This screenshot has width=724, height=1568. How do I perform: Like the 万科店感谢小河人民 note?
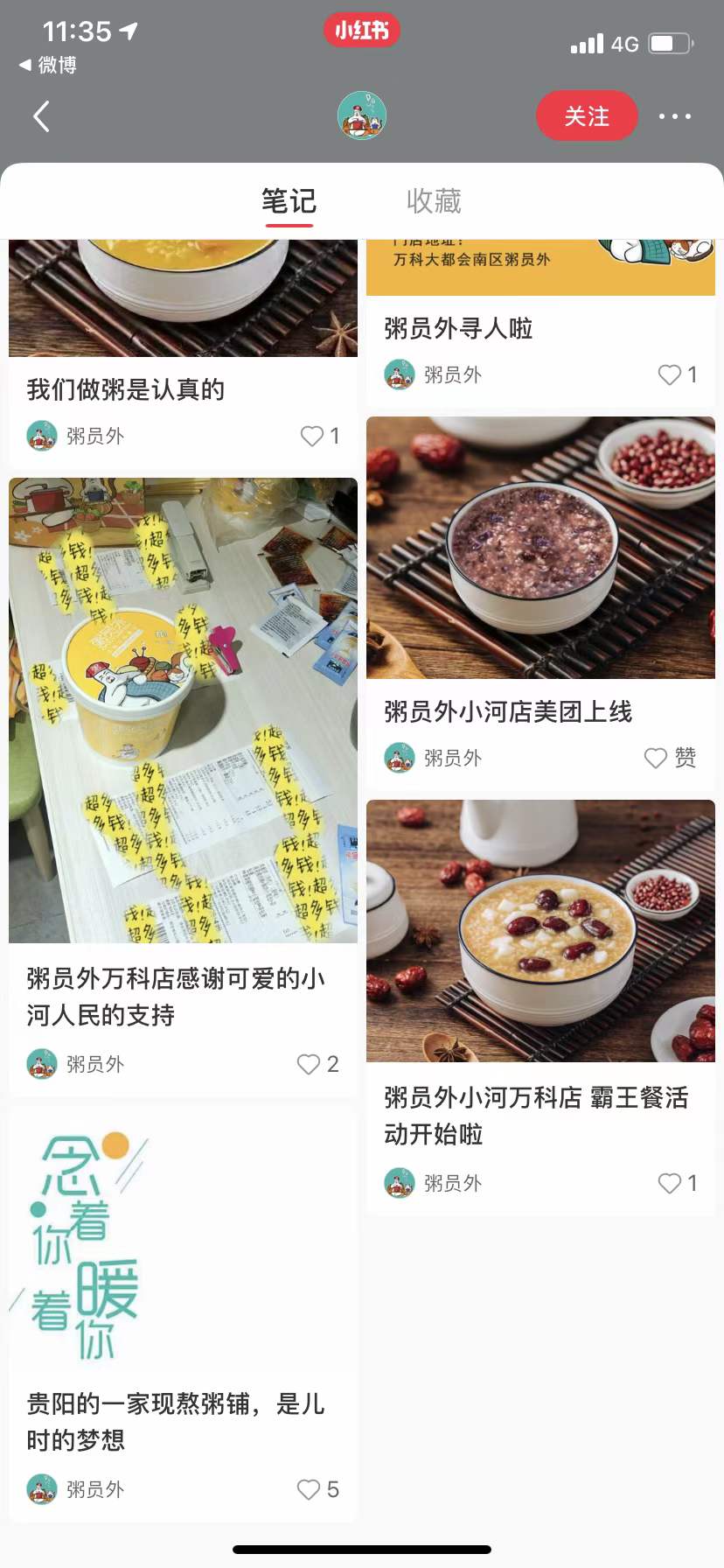(x=309, y=1064)
